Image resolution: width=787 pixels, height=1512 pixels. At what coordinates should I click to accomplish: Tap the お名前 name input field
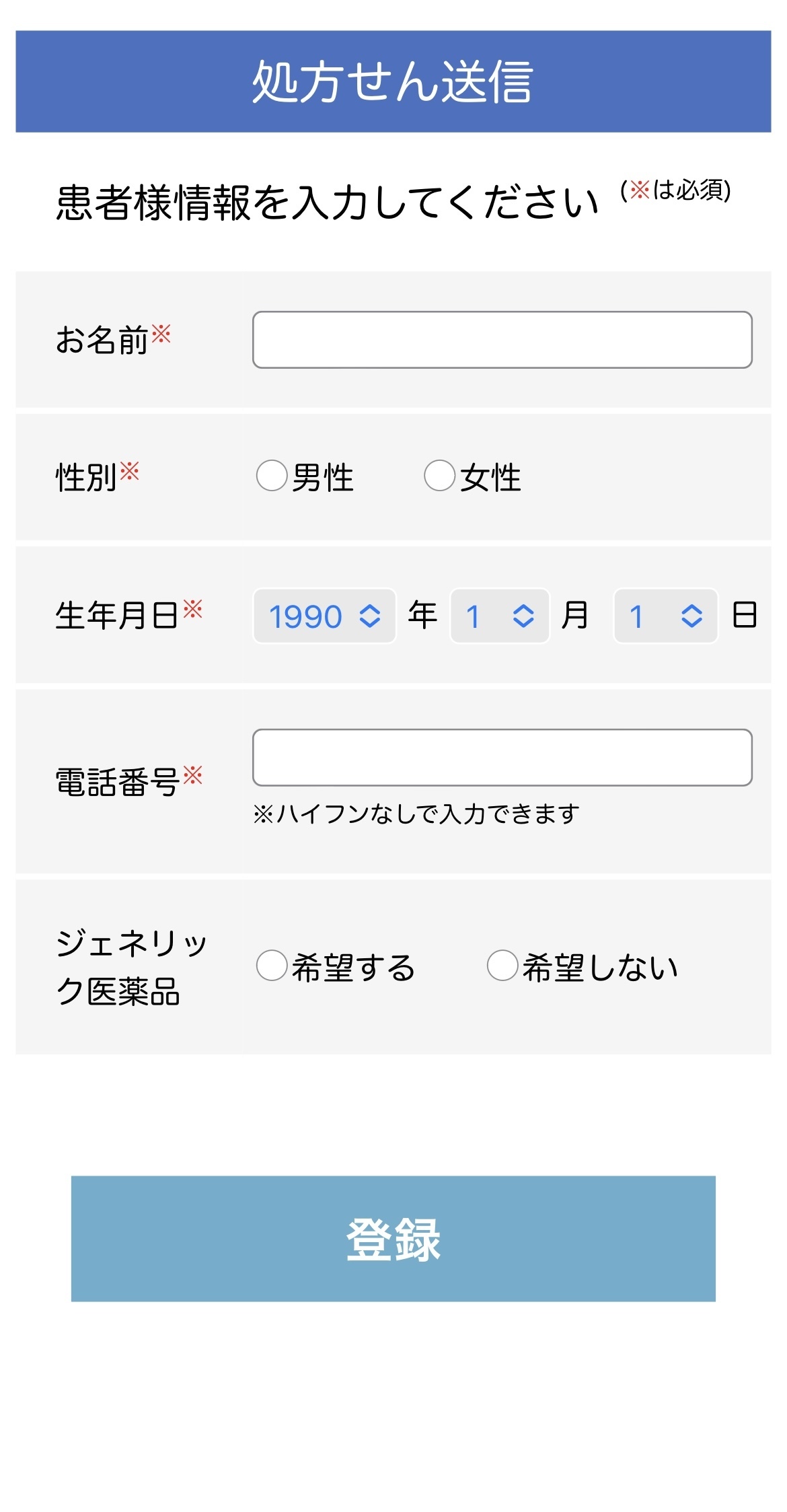tap(502, 340)
